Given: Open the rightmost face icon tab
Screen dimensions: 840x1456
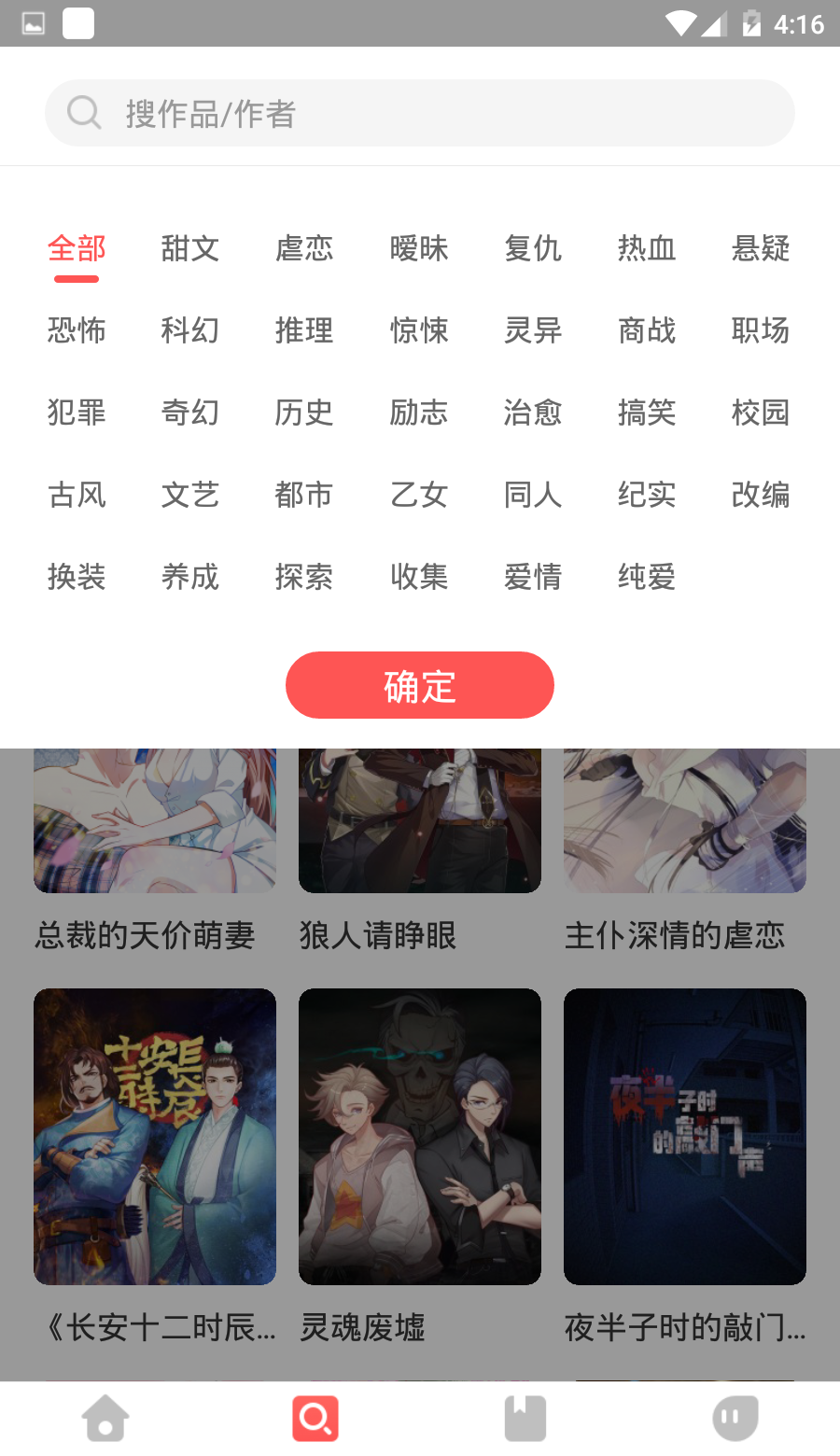Looking at the screenshot, I should coord(735,1419).
